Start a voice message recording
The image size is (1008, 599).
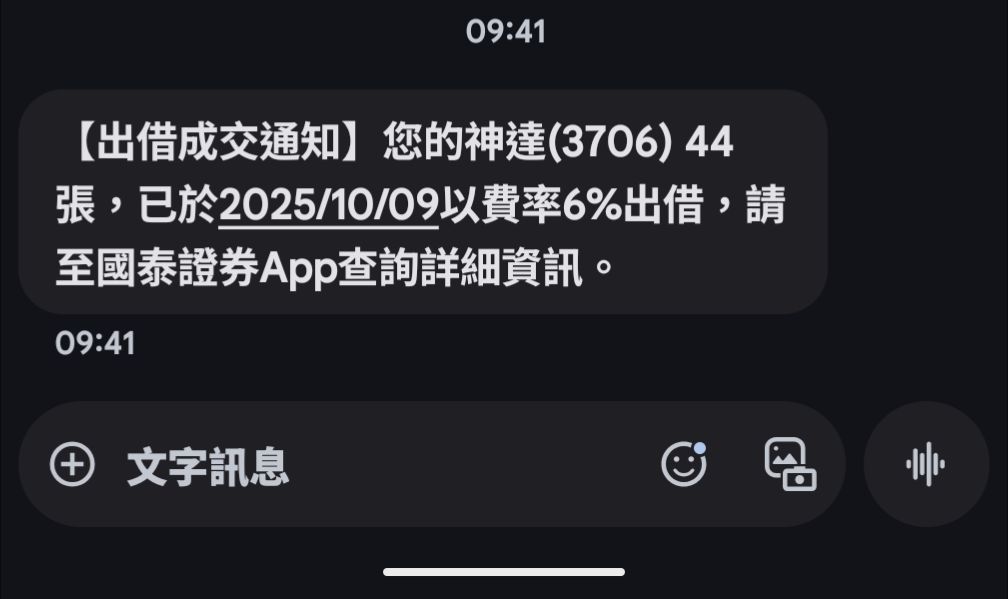click(926, 464)
